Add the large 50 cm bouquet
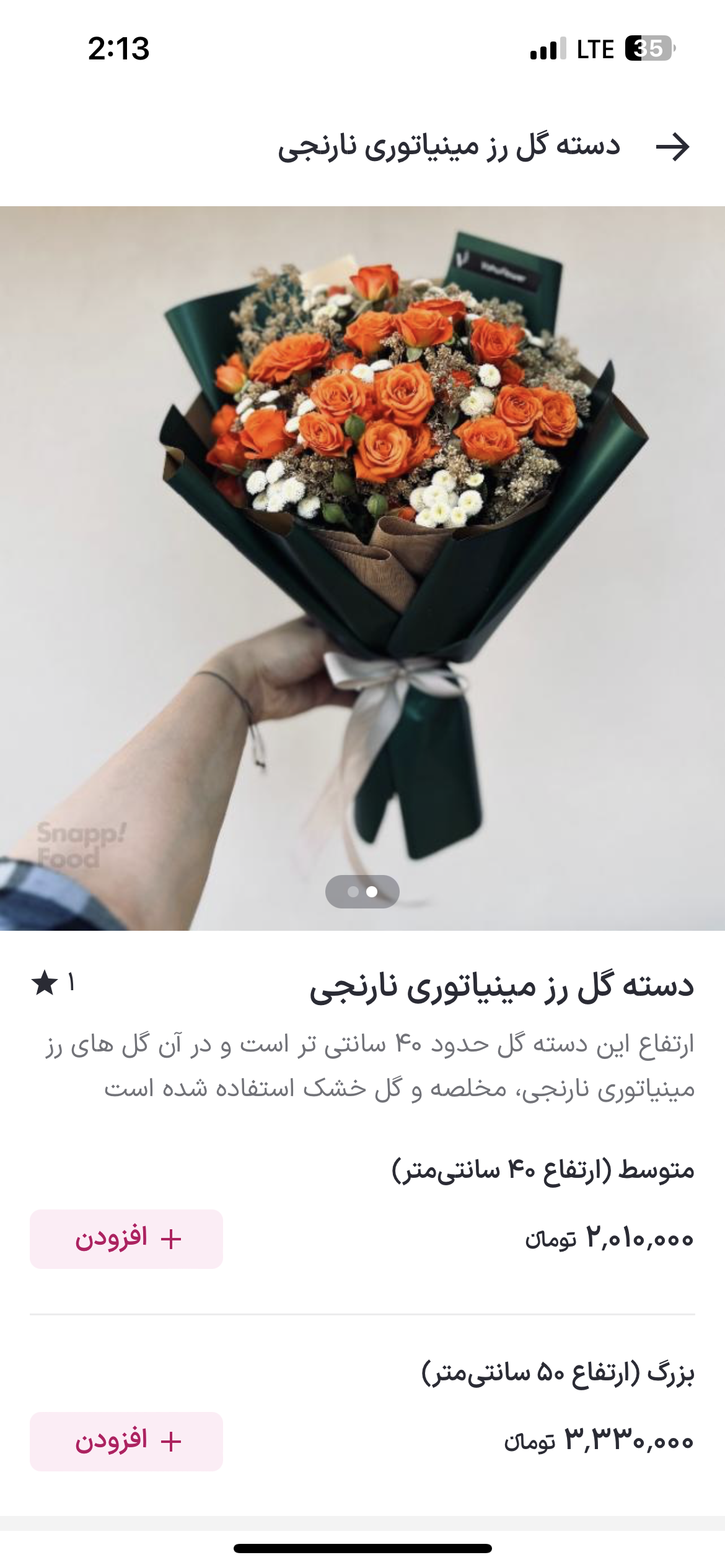 click(x=126, y=1441)
